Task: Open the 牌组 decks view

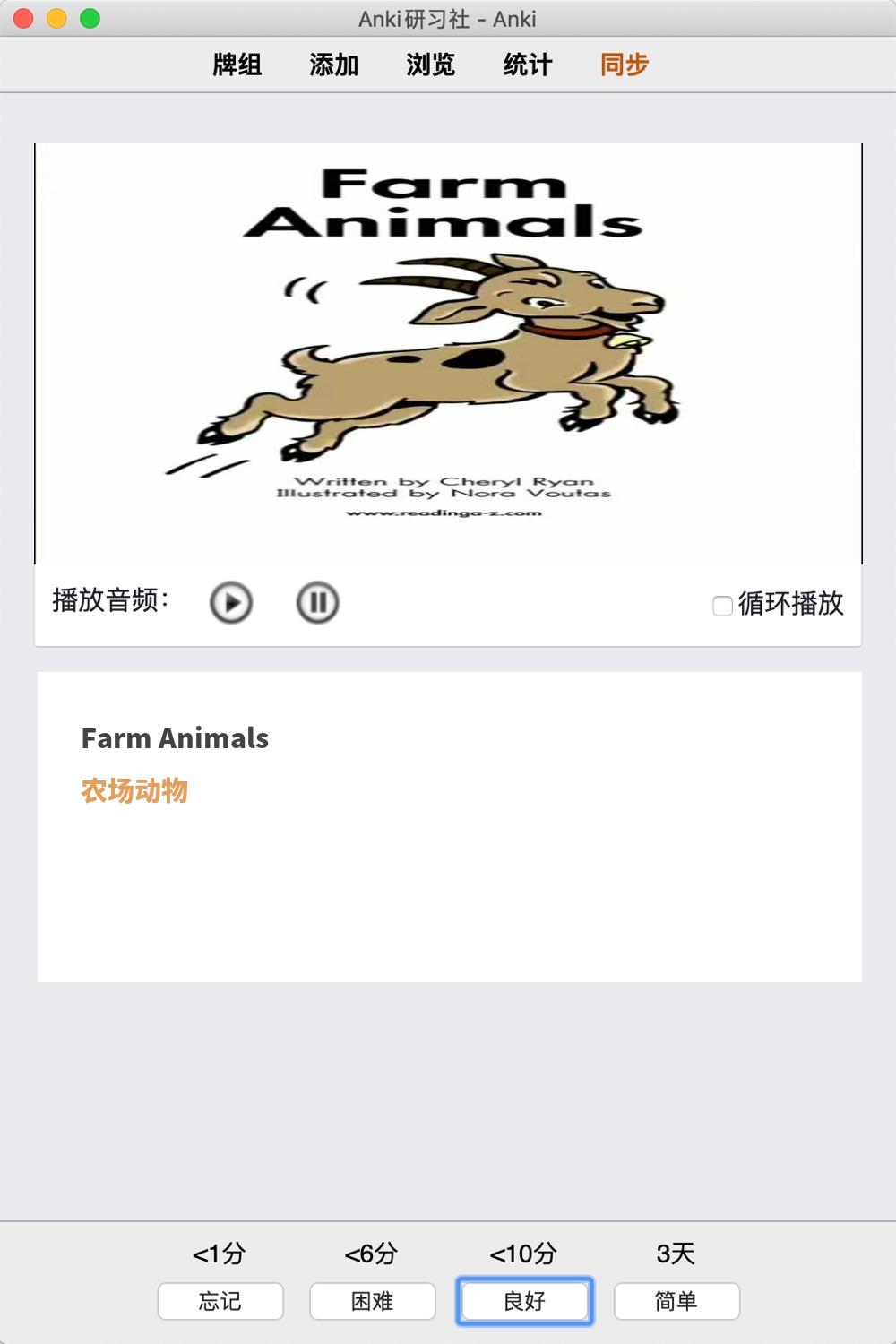Action: [x=237, y=65]
